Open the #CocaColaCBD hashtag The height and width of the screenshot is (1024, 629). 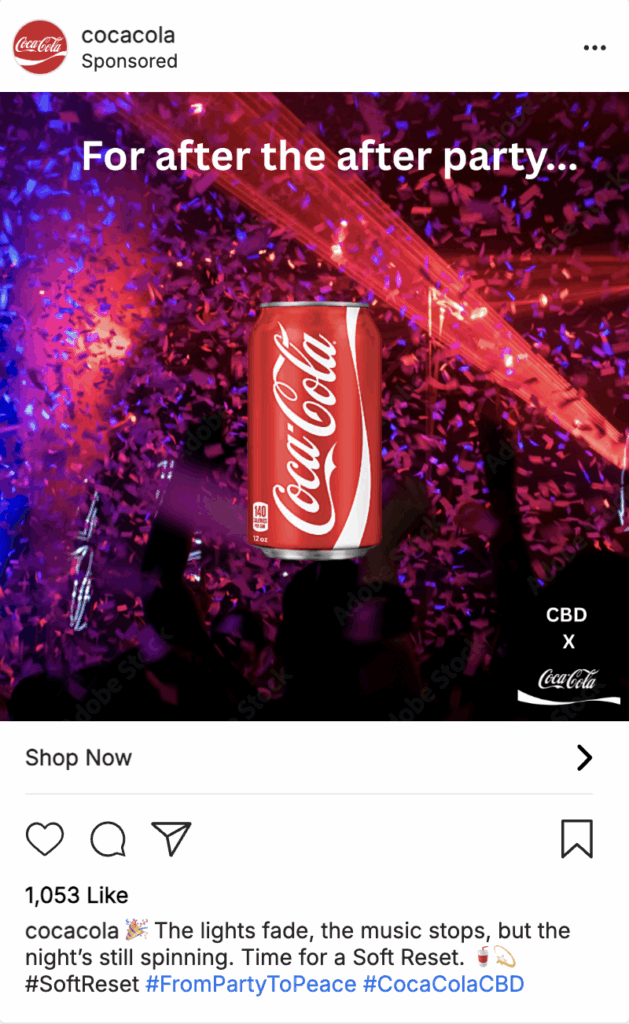click(x=443, y=984)
